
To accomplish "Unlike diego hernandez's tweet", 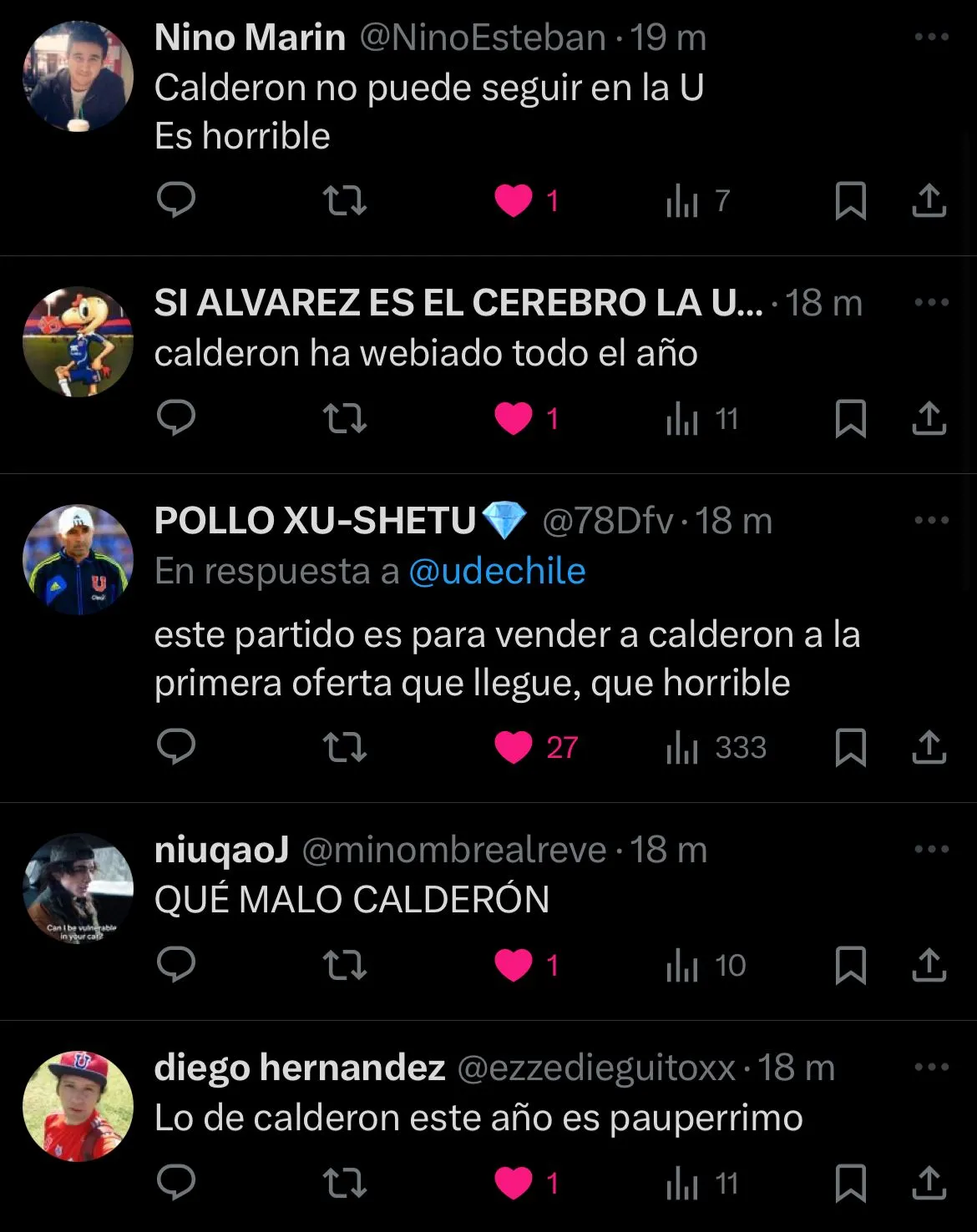I will (514, 1183).
